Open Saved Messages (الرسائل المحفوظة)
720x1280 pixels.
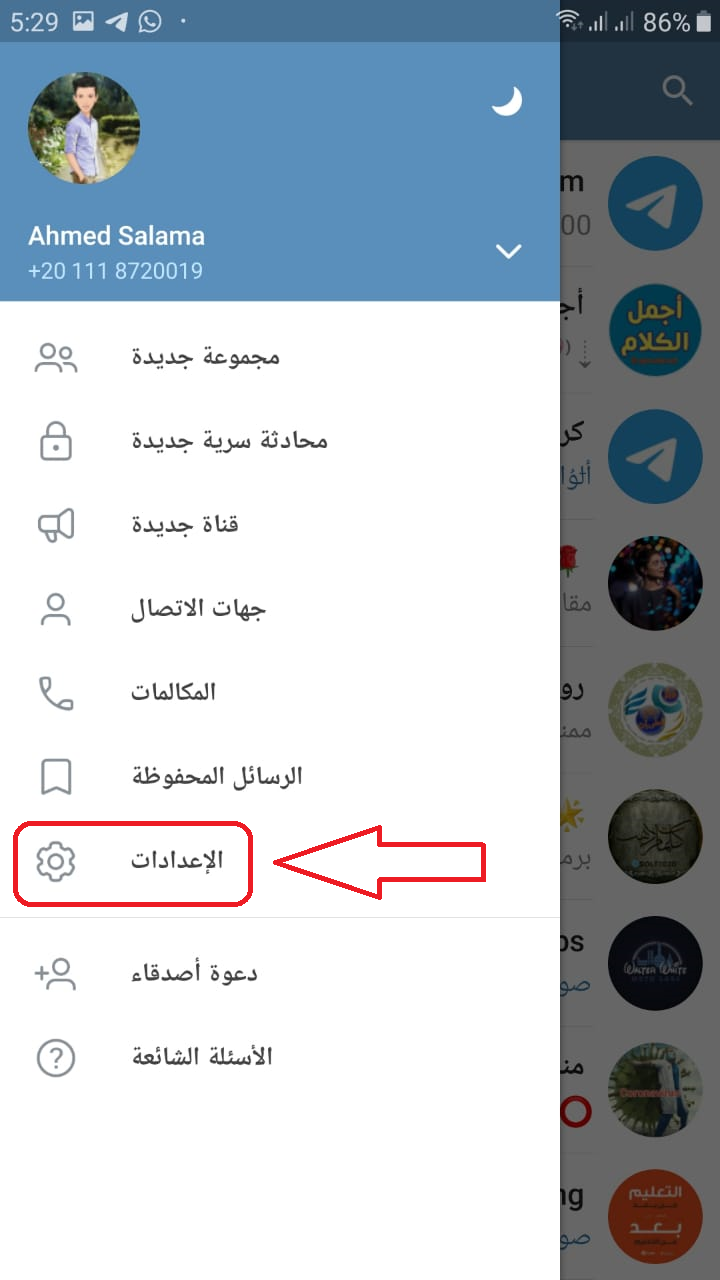pos(280,777)
